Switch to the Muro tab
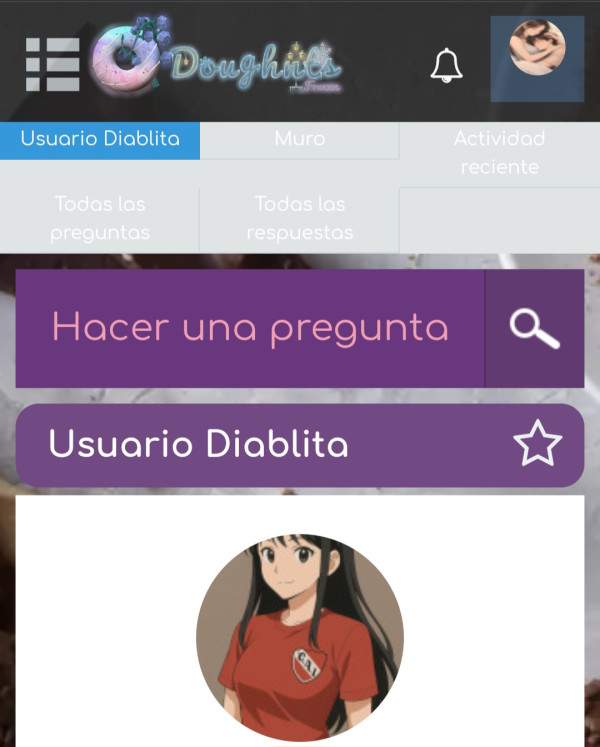The height and width of the screenshot is (747, 600). coord(299,139)
